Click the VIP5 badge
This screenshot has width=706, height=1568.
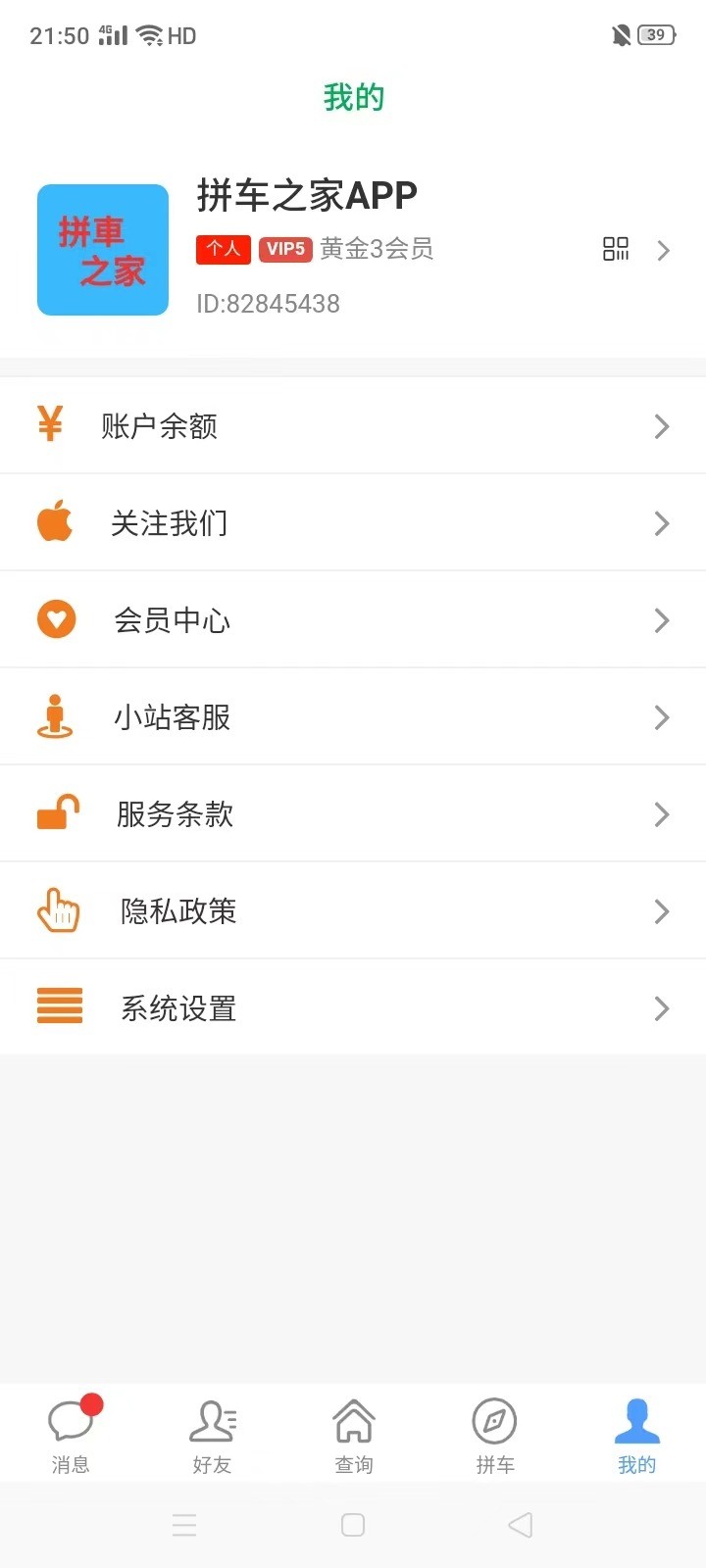(284, 249)
